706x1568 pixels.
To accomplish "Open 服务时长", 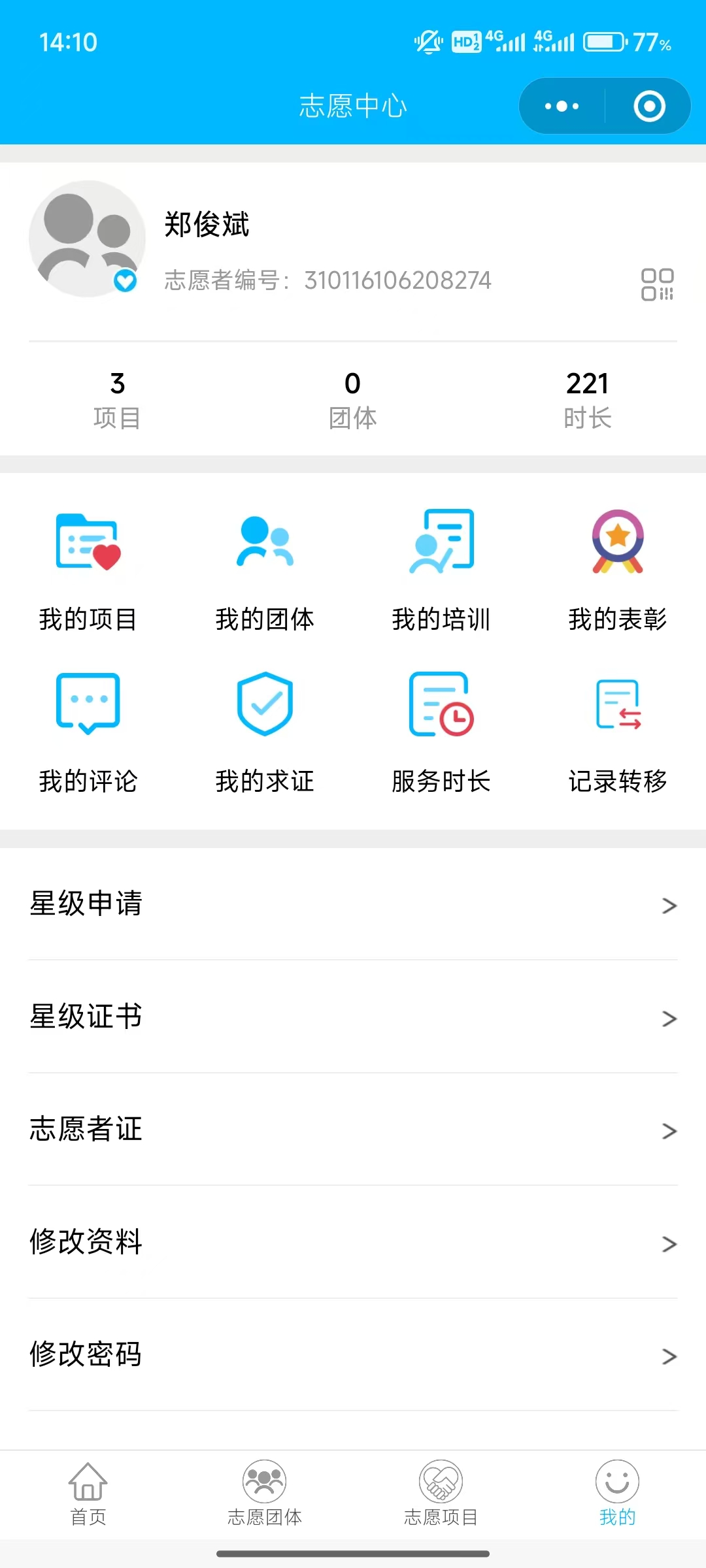I will click(x=441, y=733).
